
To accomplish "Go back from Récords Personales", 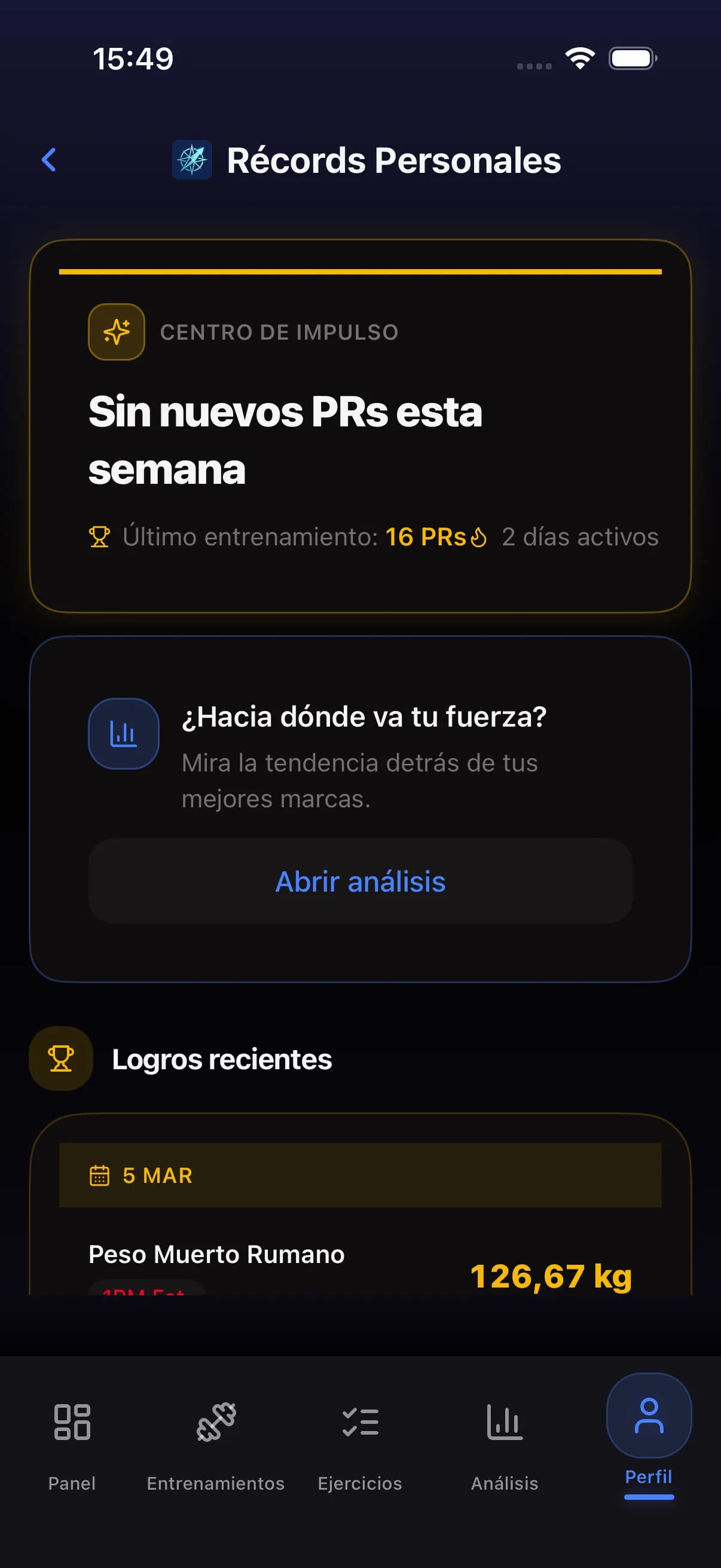I will [x=48, y=160].
